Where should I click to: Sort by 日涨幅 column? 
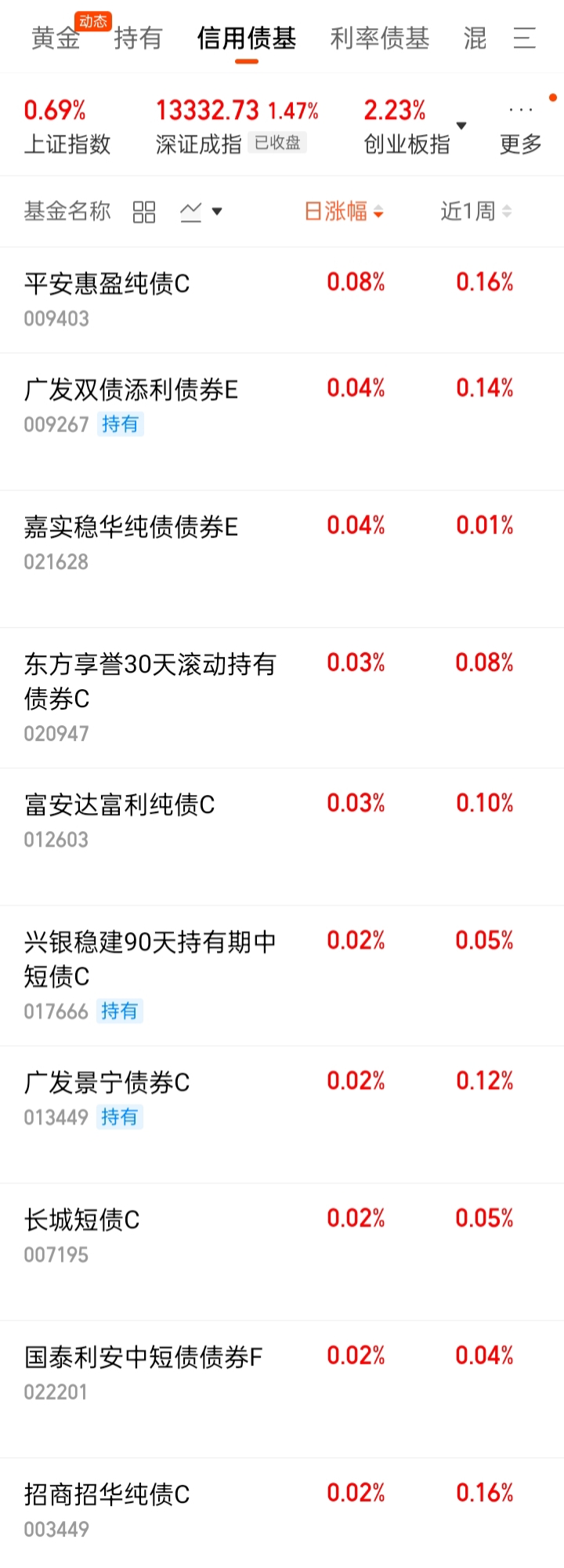pyautogui.click(x=343, y=212)
